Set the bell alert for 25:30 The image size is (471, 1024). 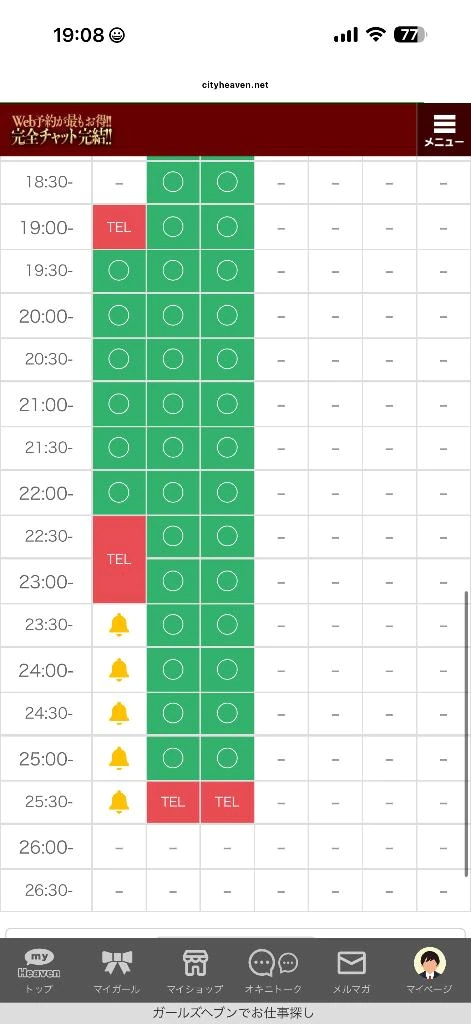pyautogui.click(x=119, y=801)
